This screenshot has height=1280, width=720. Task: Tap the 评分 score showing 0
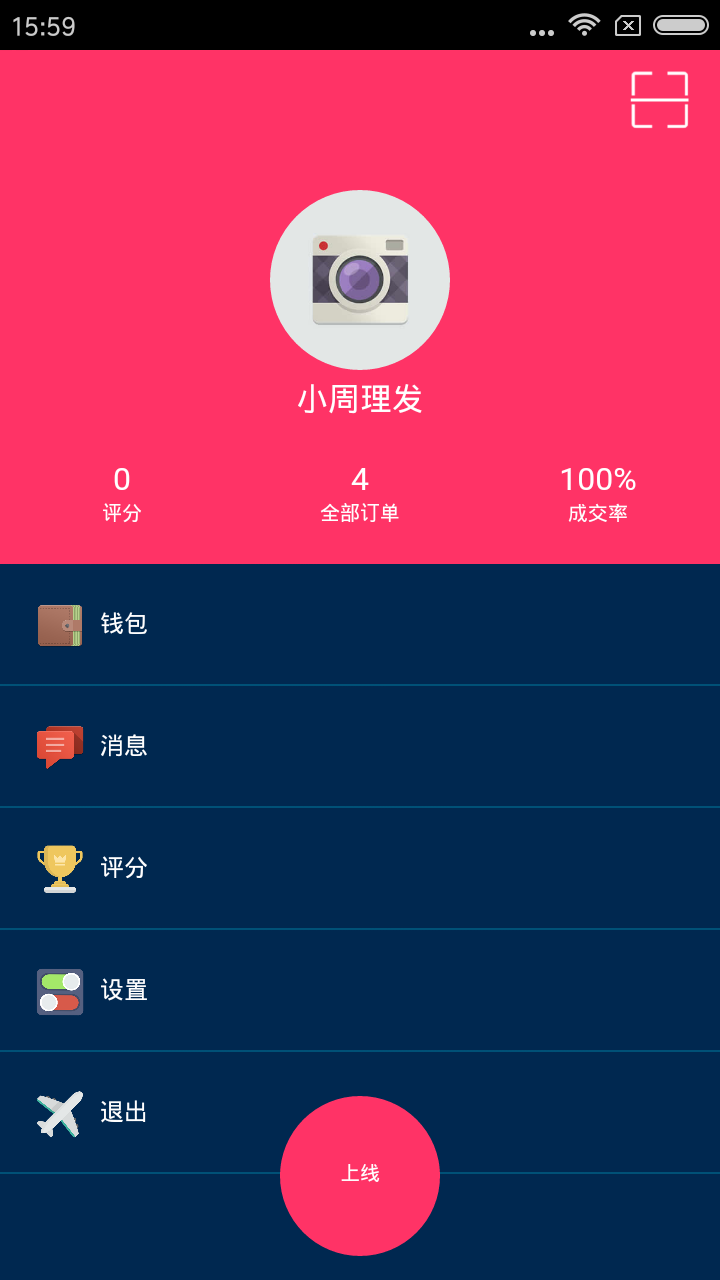tap(122, 492)
